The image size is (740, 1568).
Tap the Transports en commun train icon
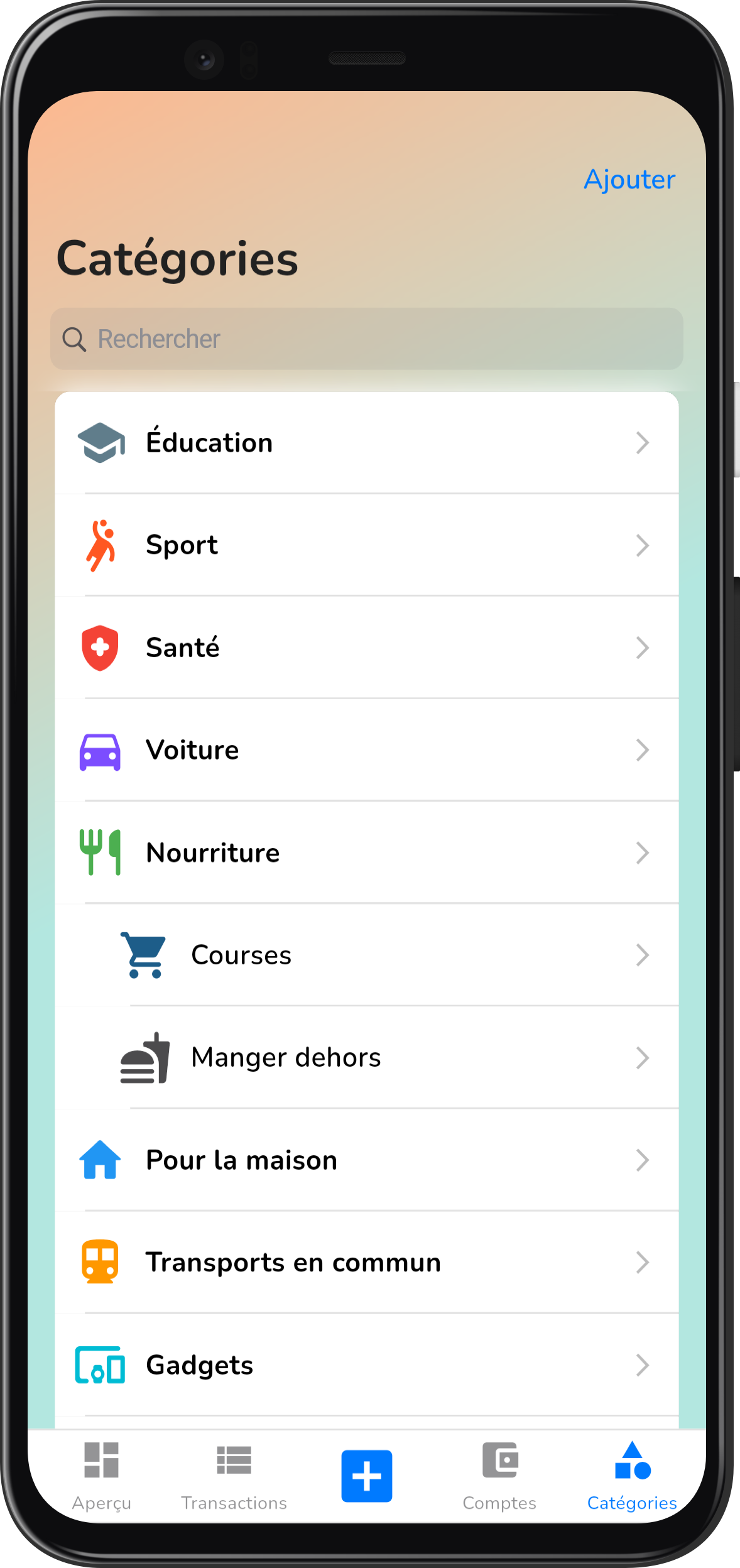pos(99,1262)
